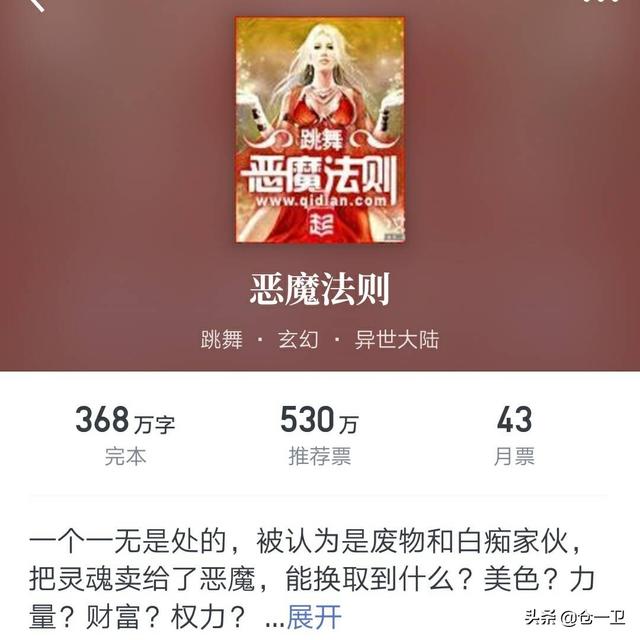Open author 跳舞's page
The width and height of the screenshot is (640, 640).
(x=221, y=339)
